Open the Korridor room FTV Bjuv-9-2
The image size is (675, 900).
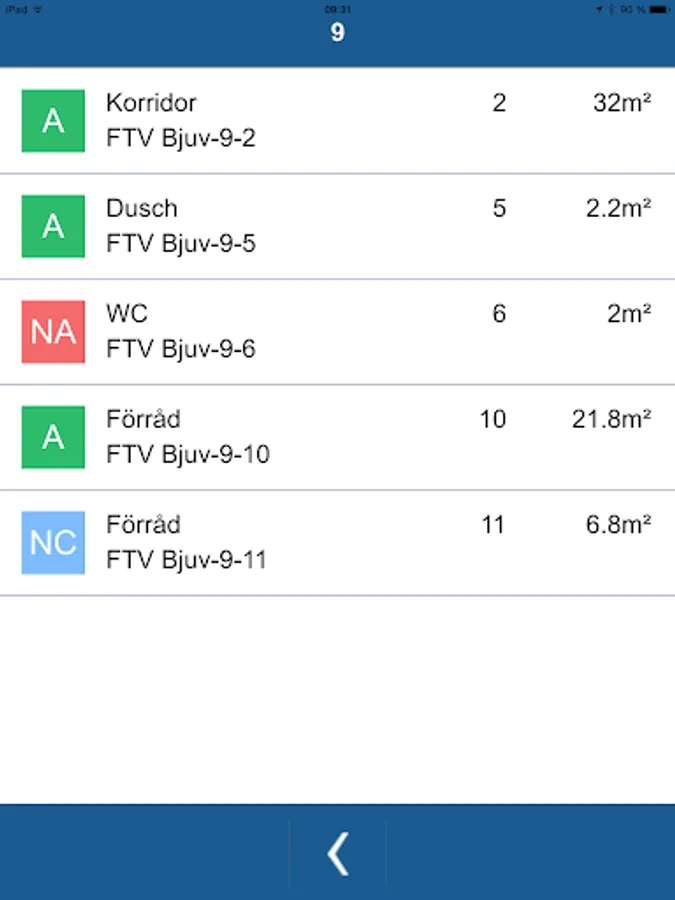[337, 121]
